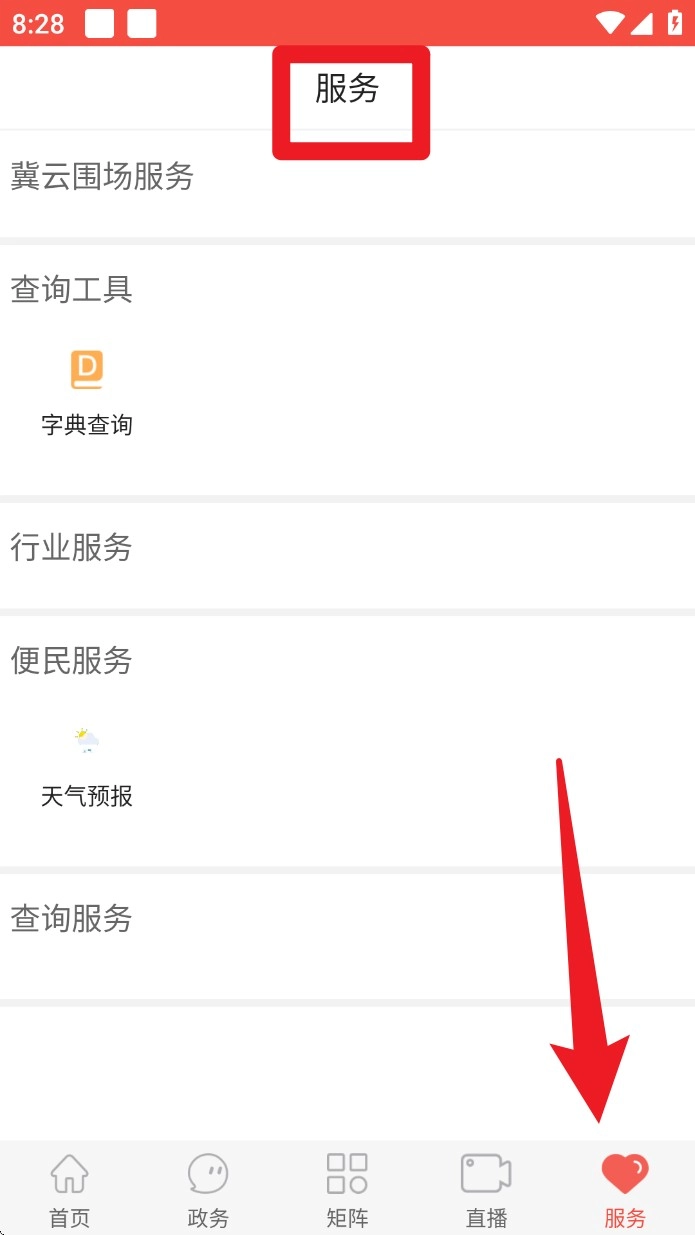
Task: Switch to the 政务 tab
Action: pos(208,1189)
